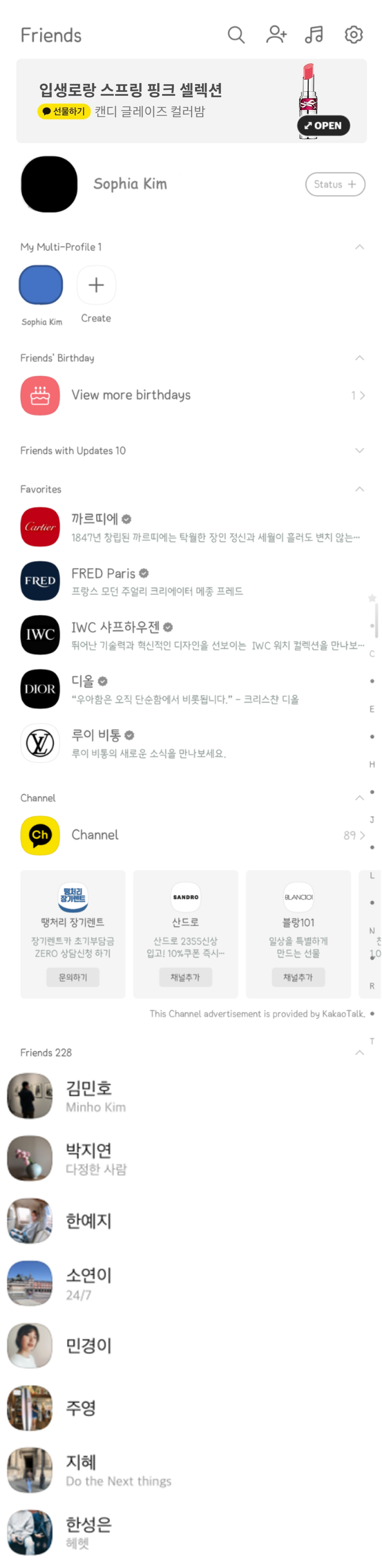The image size is (382, 1568).
Task: Open the music note icon
Action: pyautogui.click(x=314, y=35)
